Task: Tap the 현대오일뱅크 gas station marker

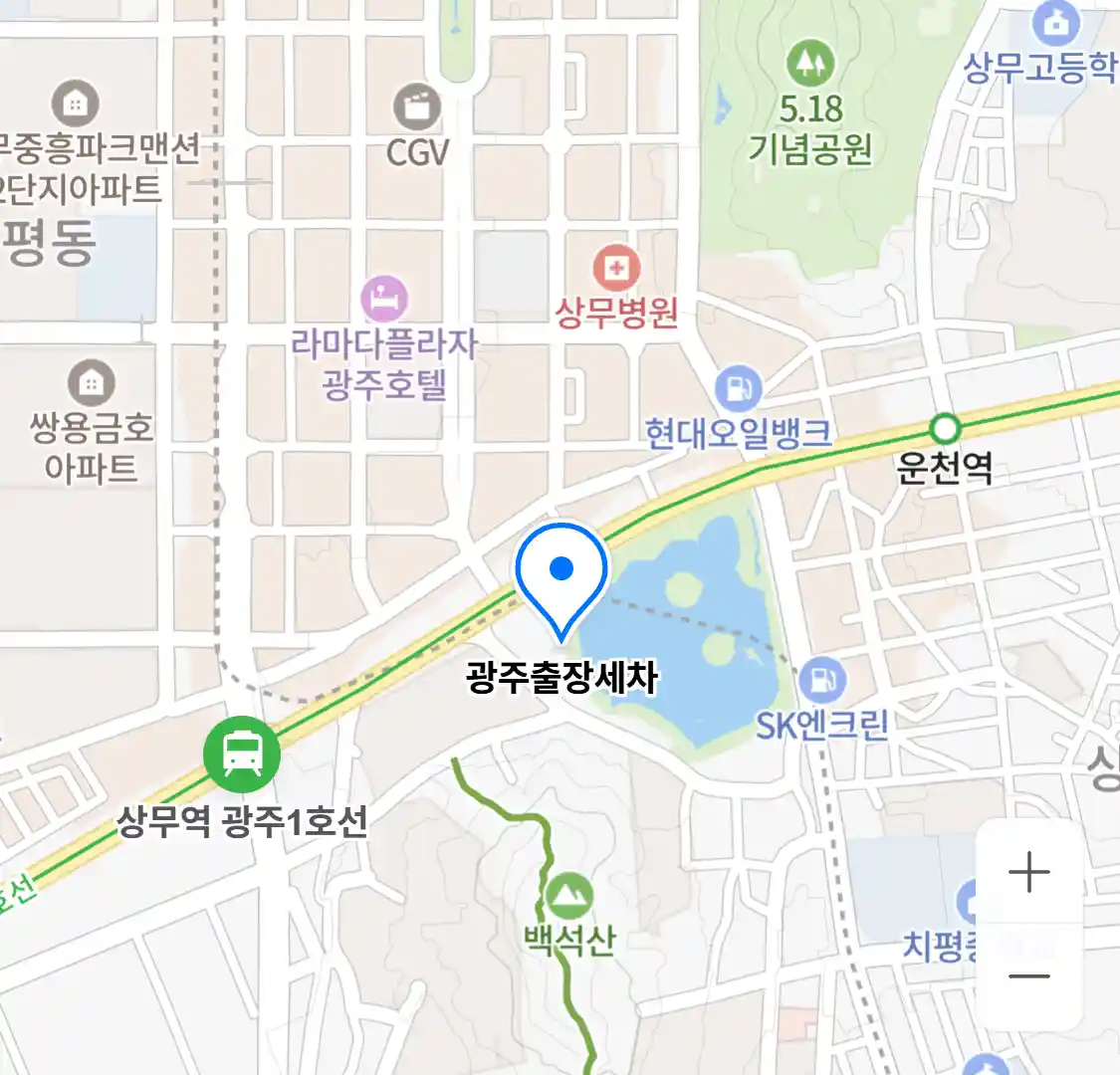Action: 738,388
